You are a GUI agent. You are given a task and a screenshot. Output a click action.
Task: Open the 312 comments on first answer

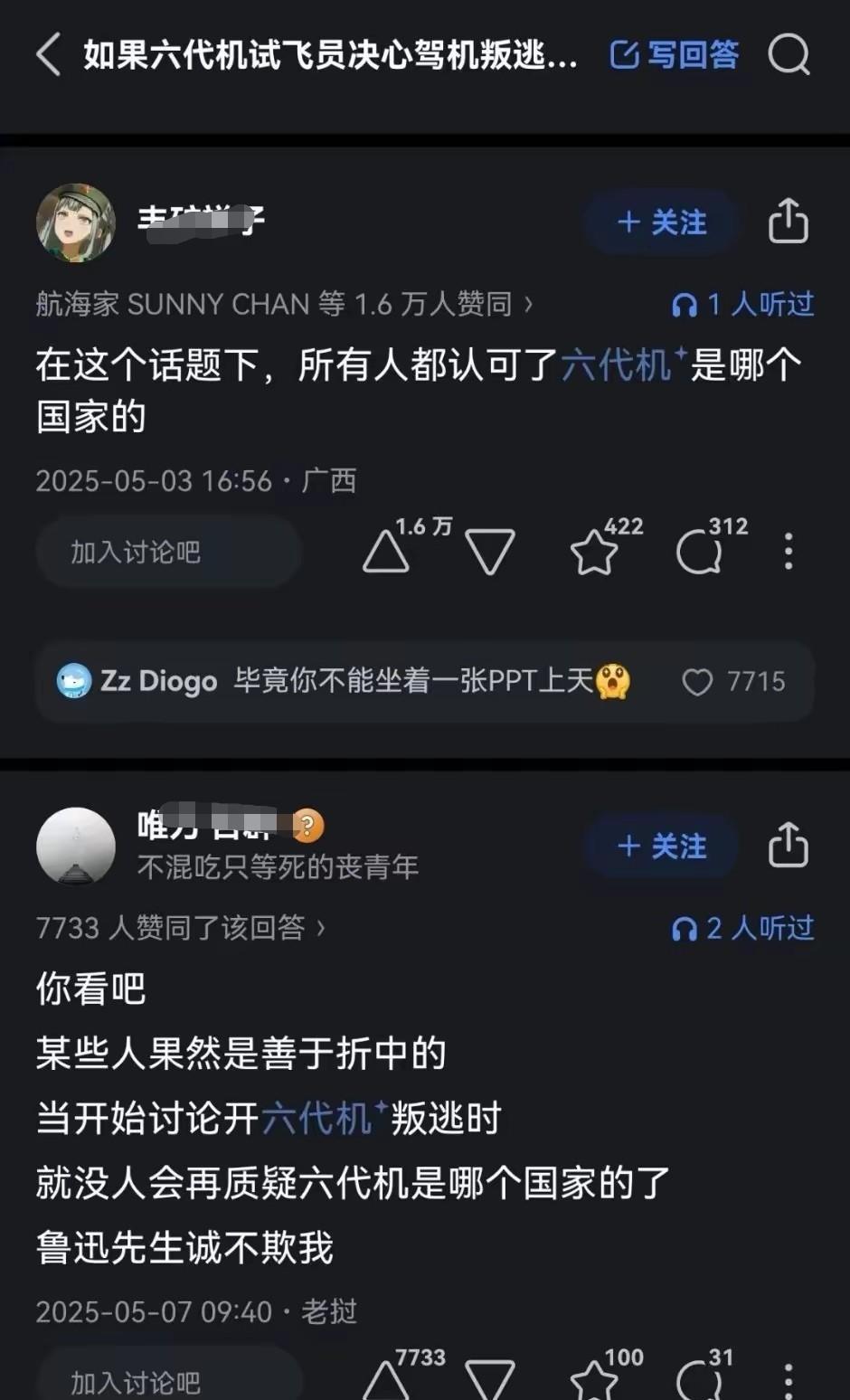click(x=699, y=552)
